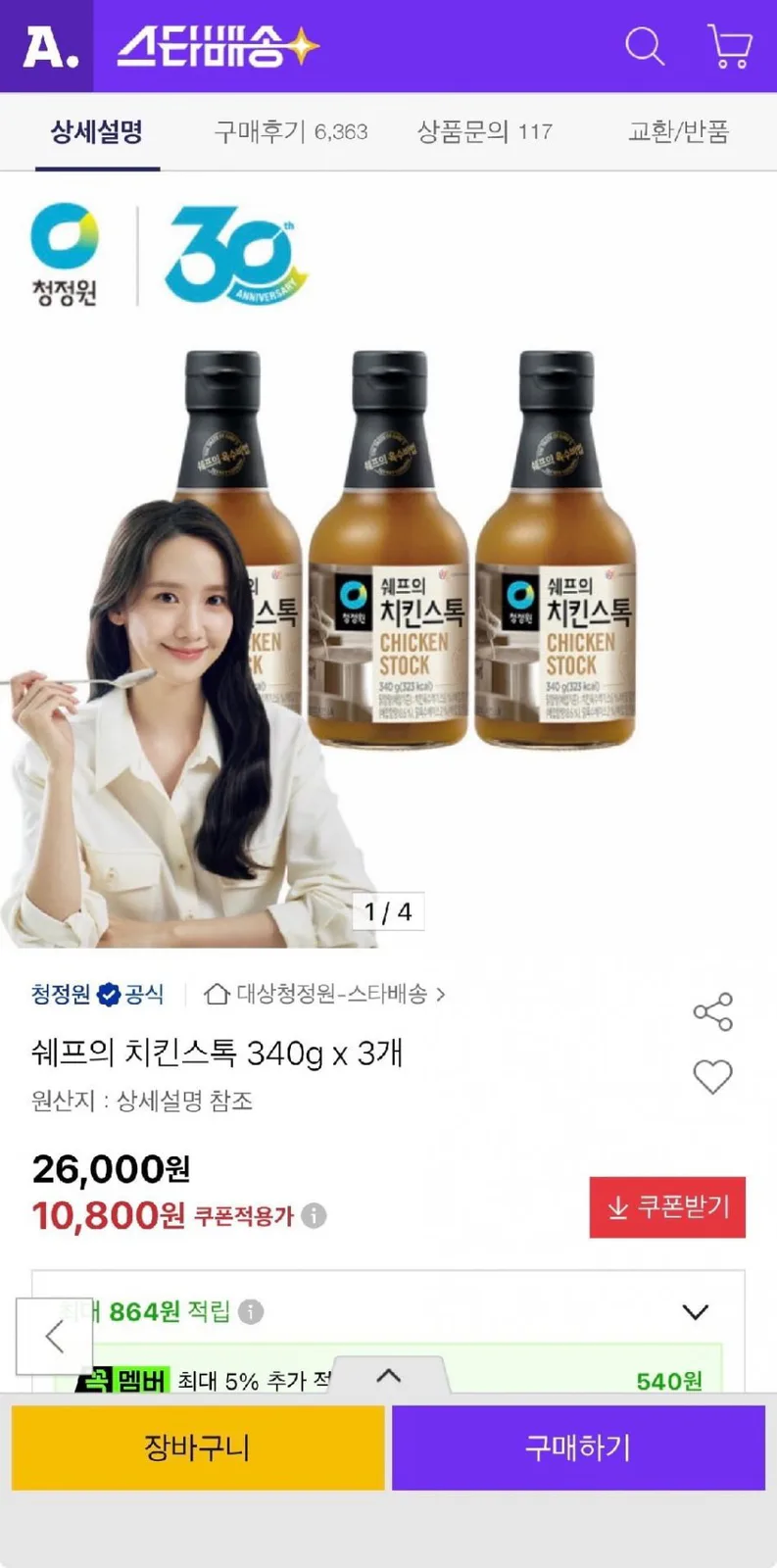Switch to the 교환/반품 tab
Screen dimensions: 777x1568
678,131
